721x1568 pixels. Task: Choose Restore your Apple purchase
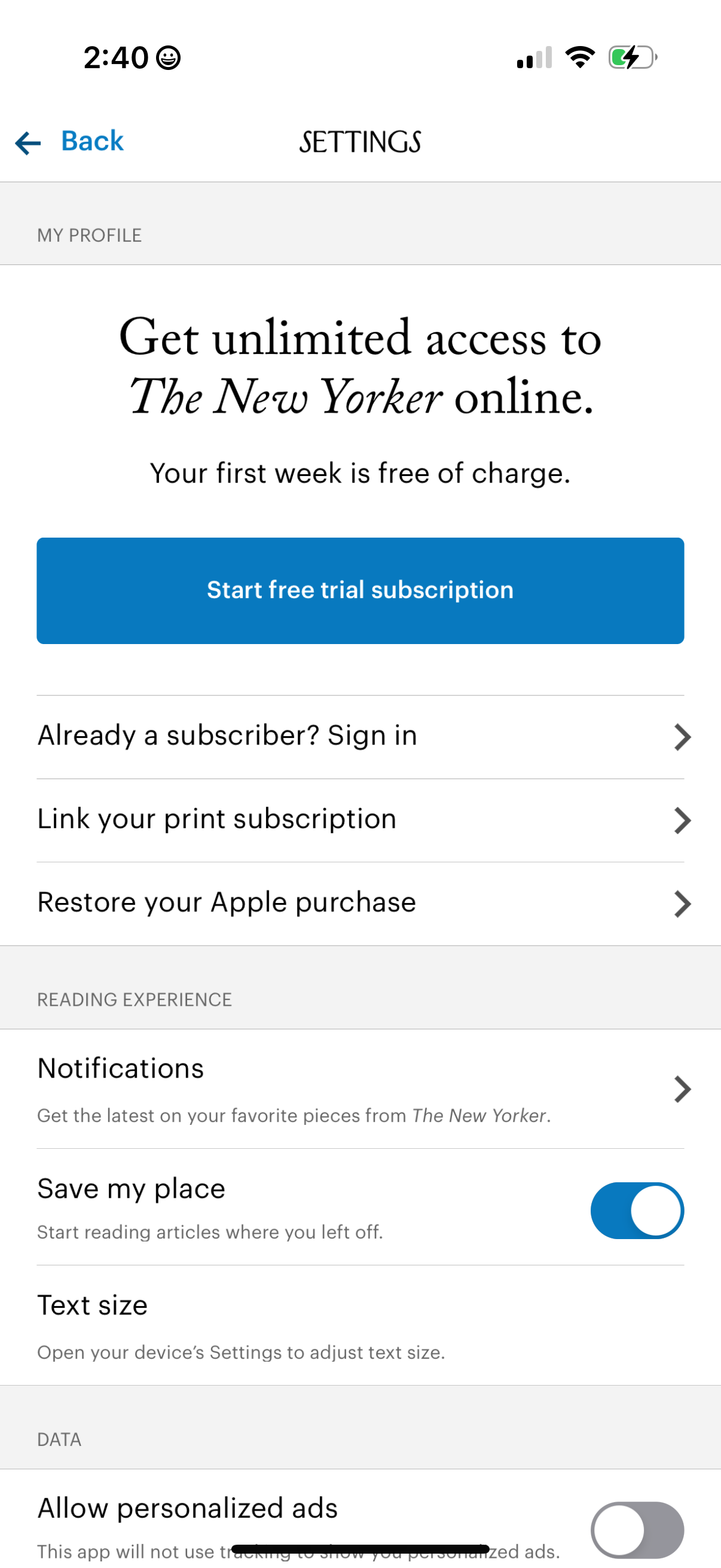point(227,902)
